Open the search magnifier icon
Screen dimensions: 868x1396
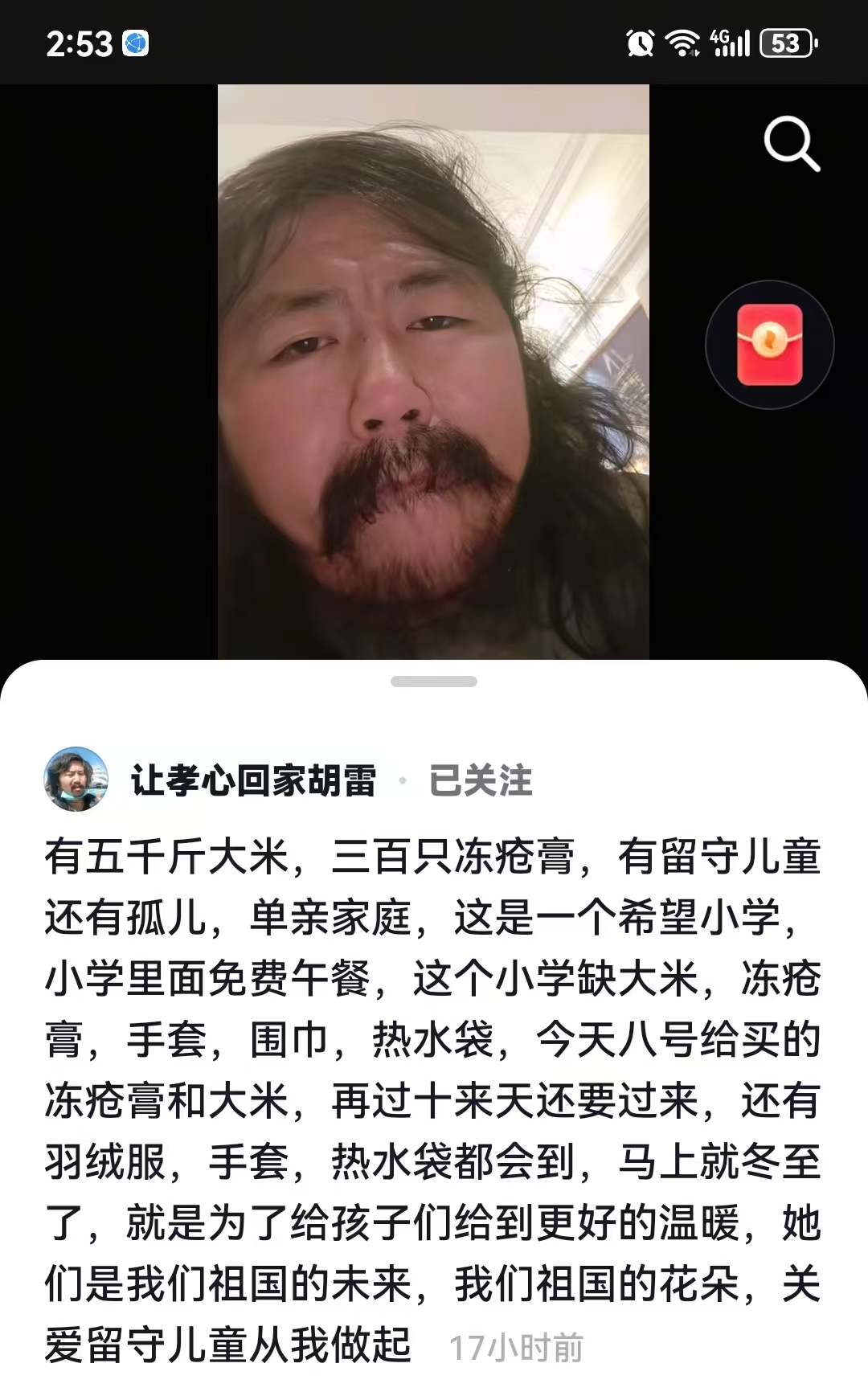(792, 144)
